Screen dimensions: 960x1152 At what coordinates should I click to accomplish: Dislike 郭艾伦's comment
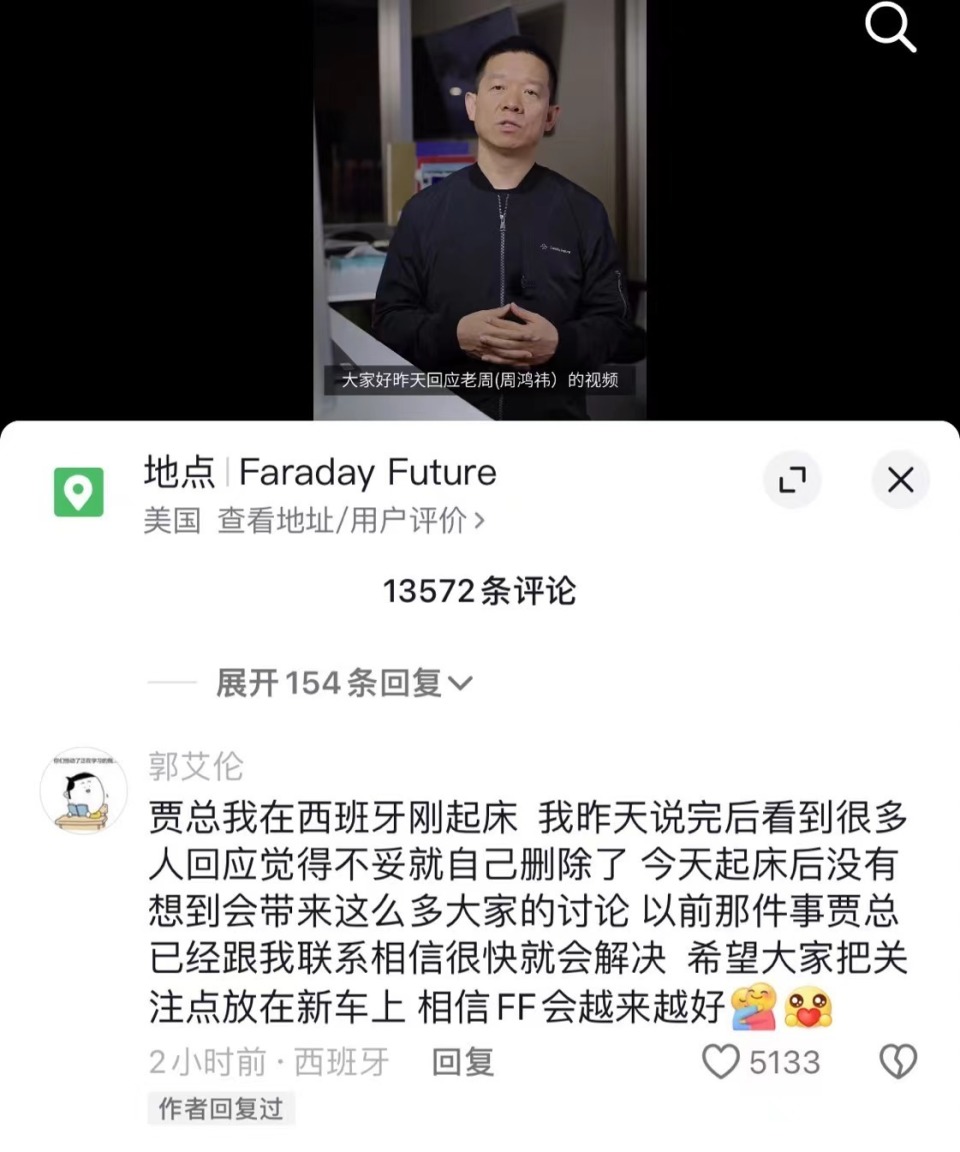(x=897, y=1062)
